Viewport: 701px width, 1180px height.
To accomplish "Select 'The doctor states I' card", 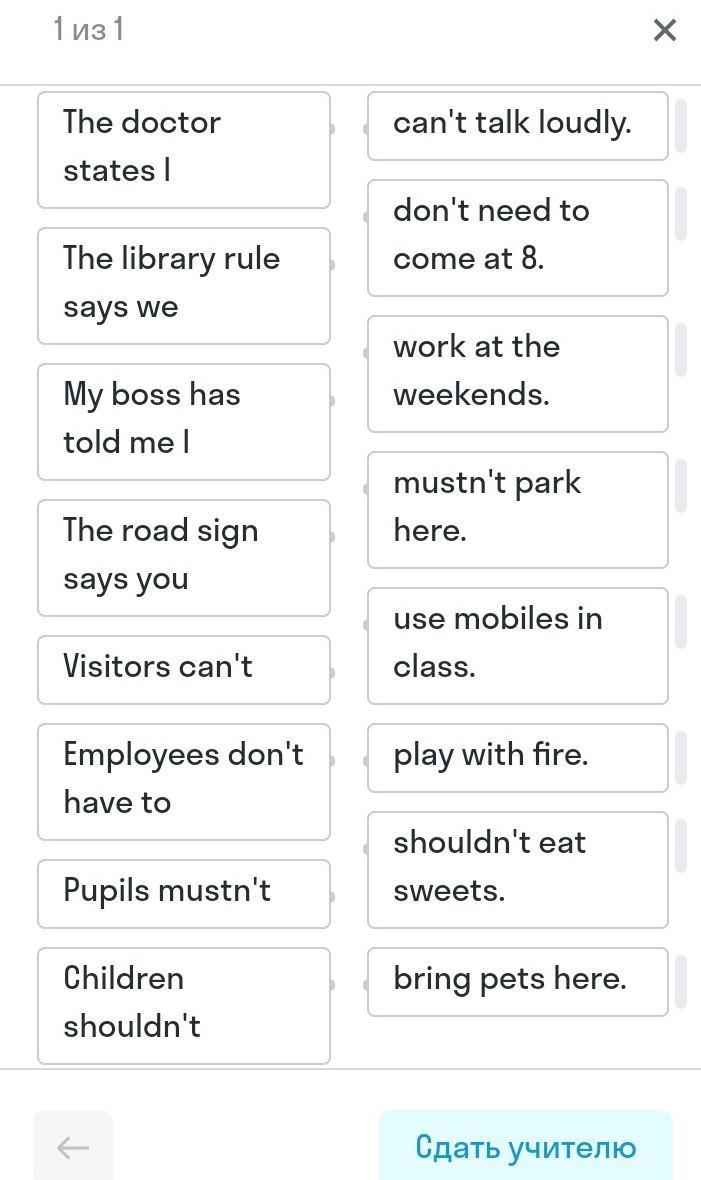I will [184, 150].
